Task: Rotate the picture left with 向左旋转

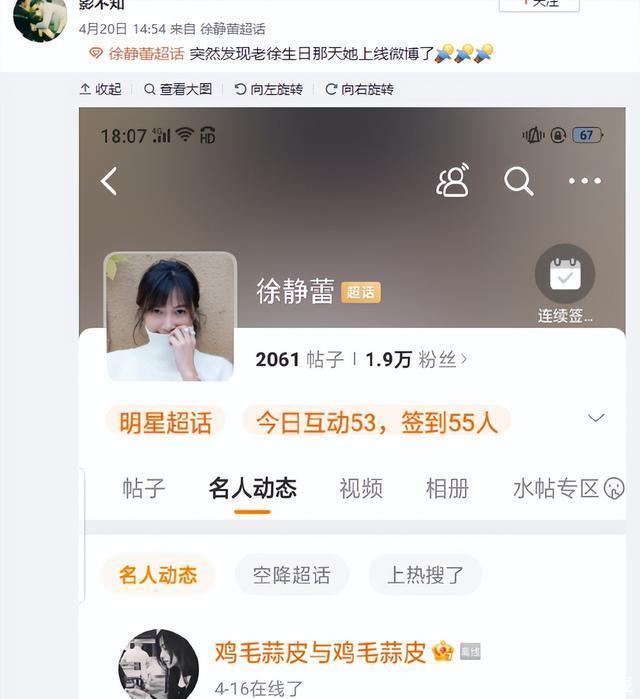Action: coord(269,89)
